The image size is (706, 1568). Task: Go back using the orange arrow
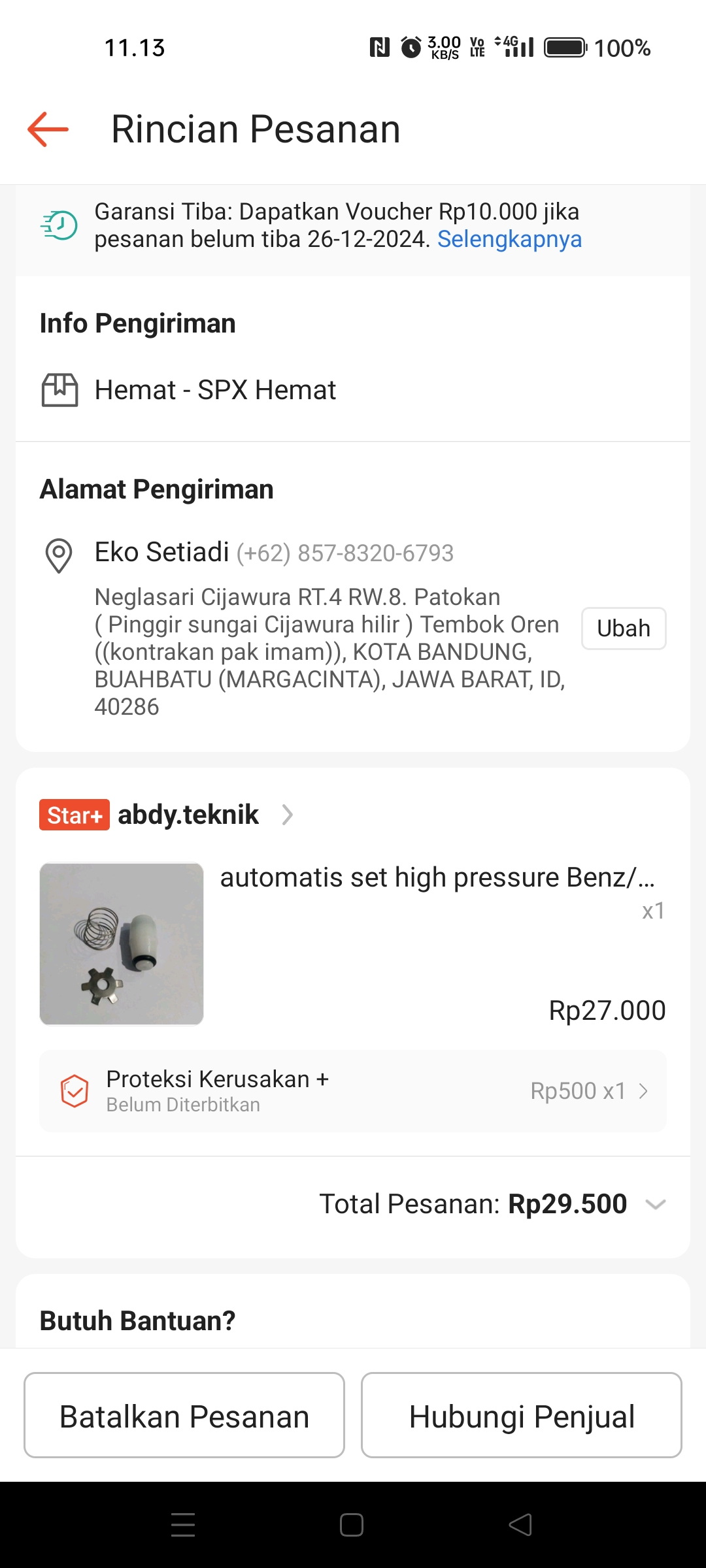pos(48,129)
